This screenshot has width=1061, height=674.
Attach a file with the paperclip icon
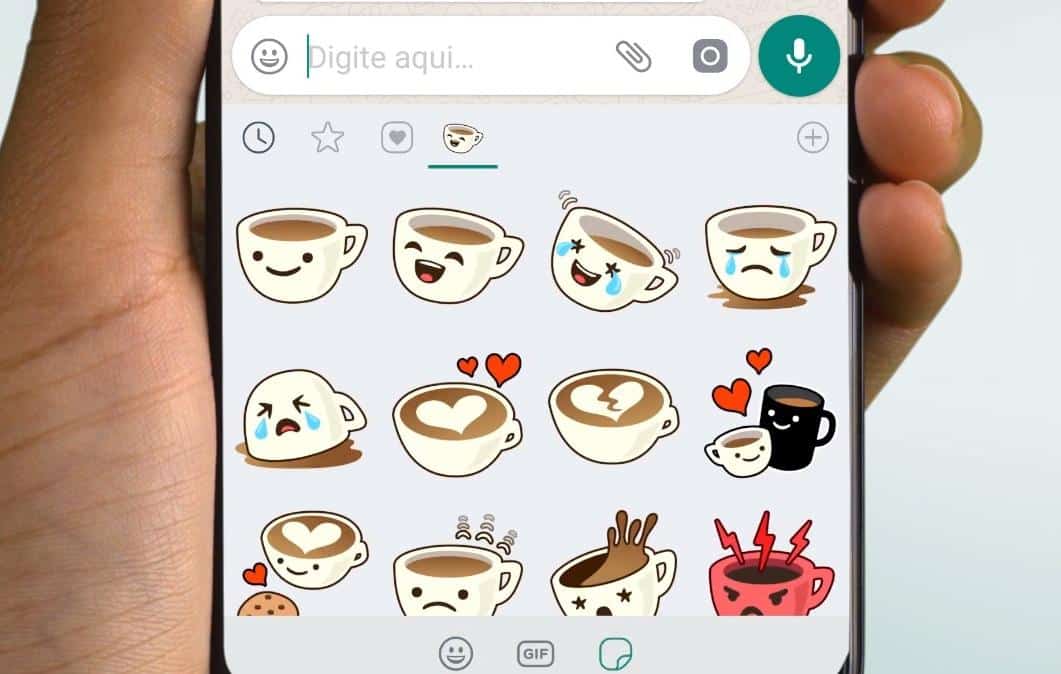click(x=632, y=57)
